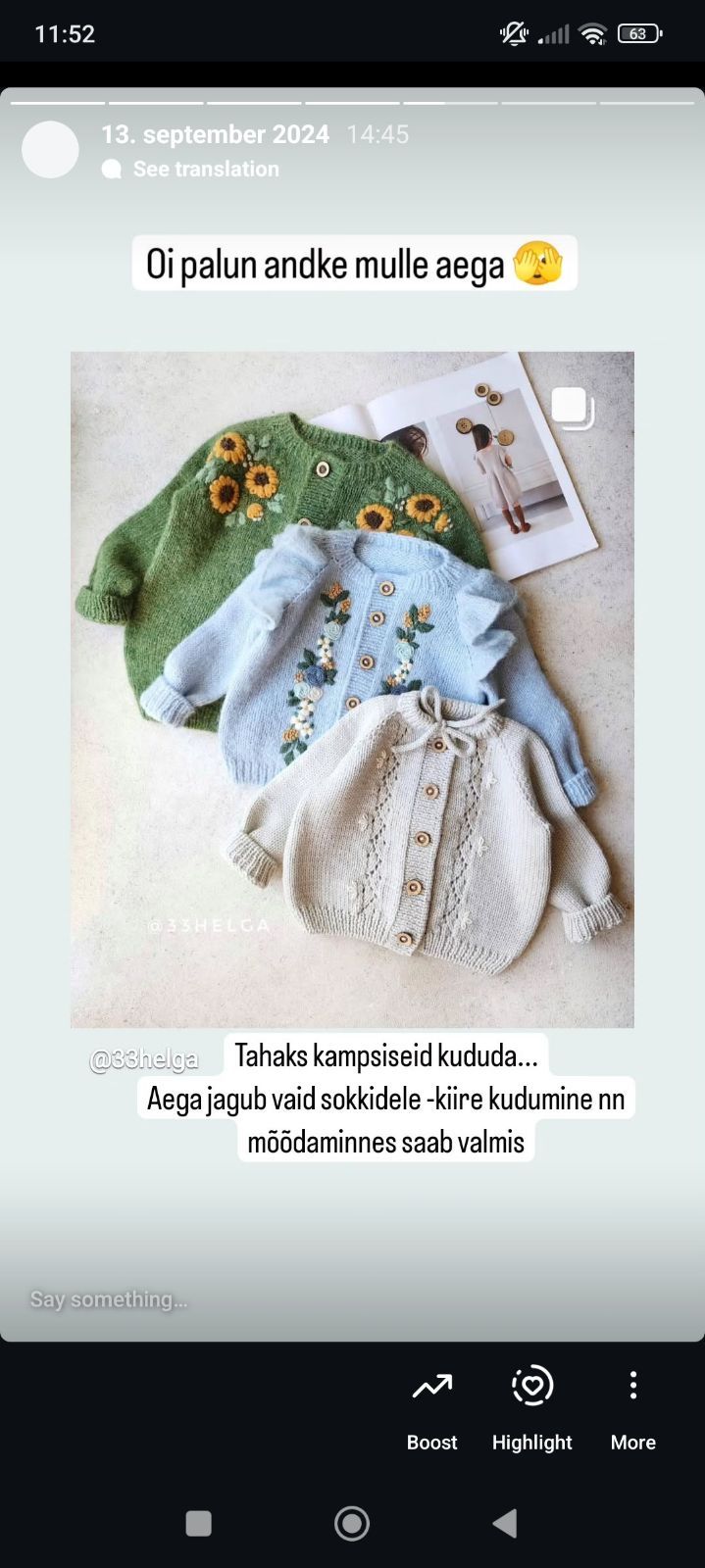This screenshot has height=1568, width=705.
Task: Go back with the system back button
Action: (505, 1523)
